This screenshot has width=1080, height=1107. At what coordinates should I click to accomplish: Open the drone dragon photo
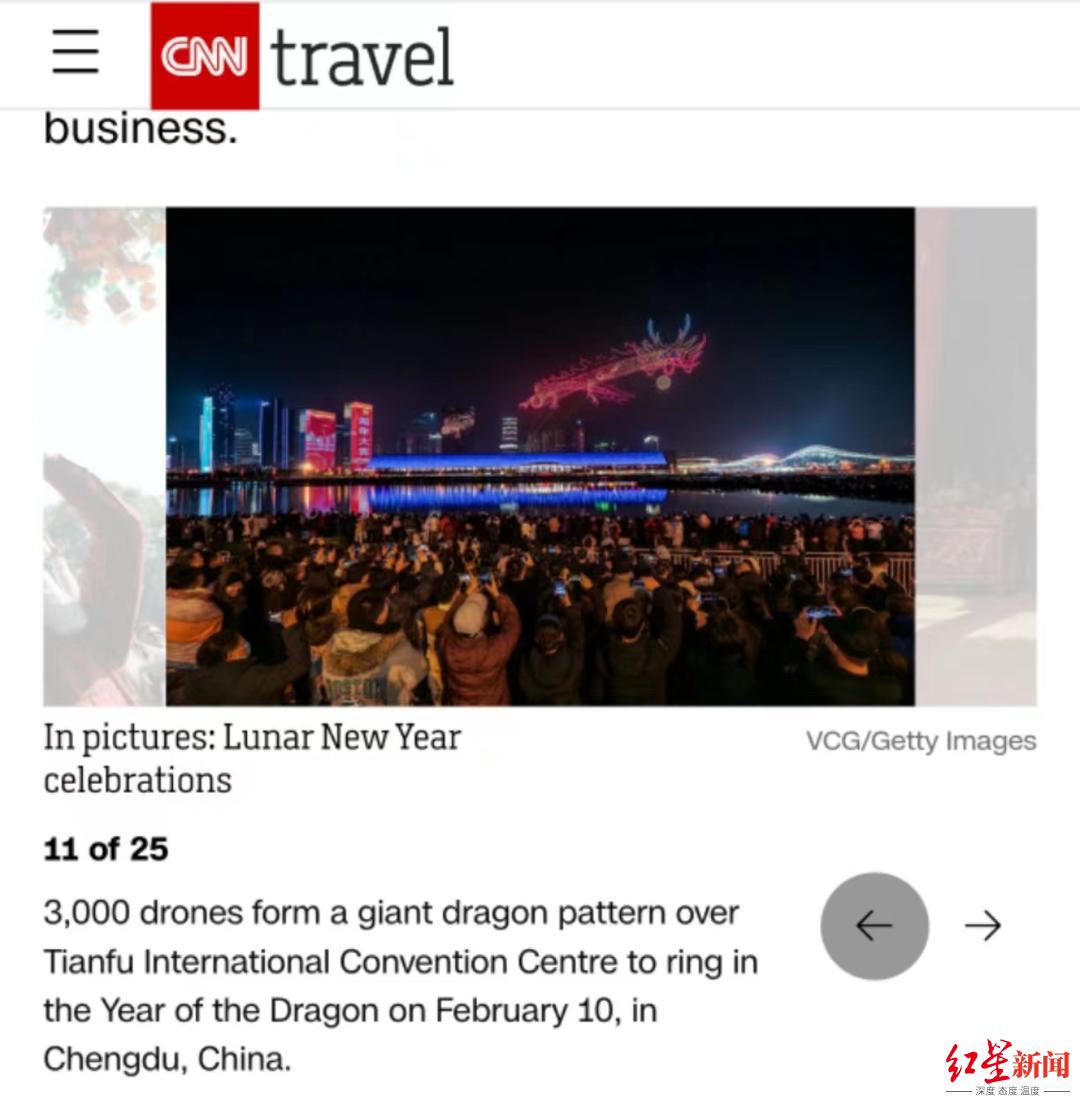(540, 456)
